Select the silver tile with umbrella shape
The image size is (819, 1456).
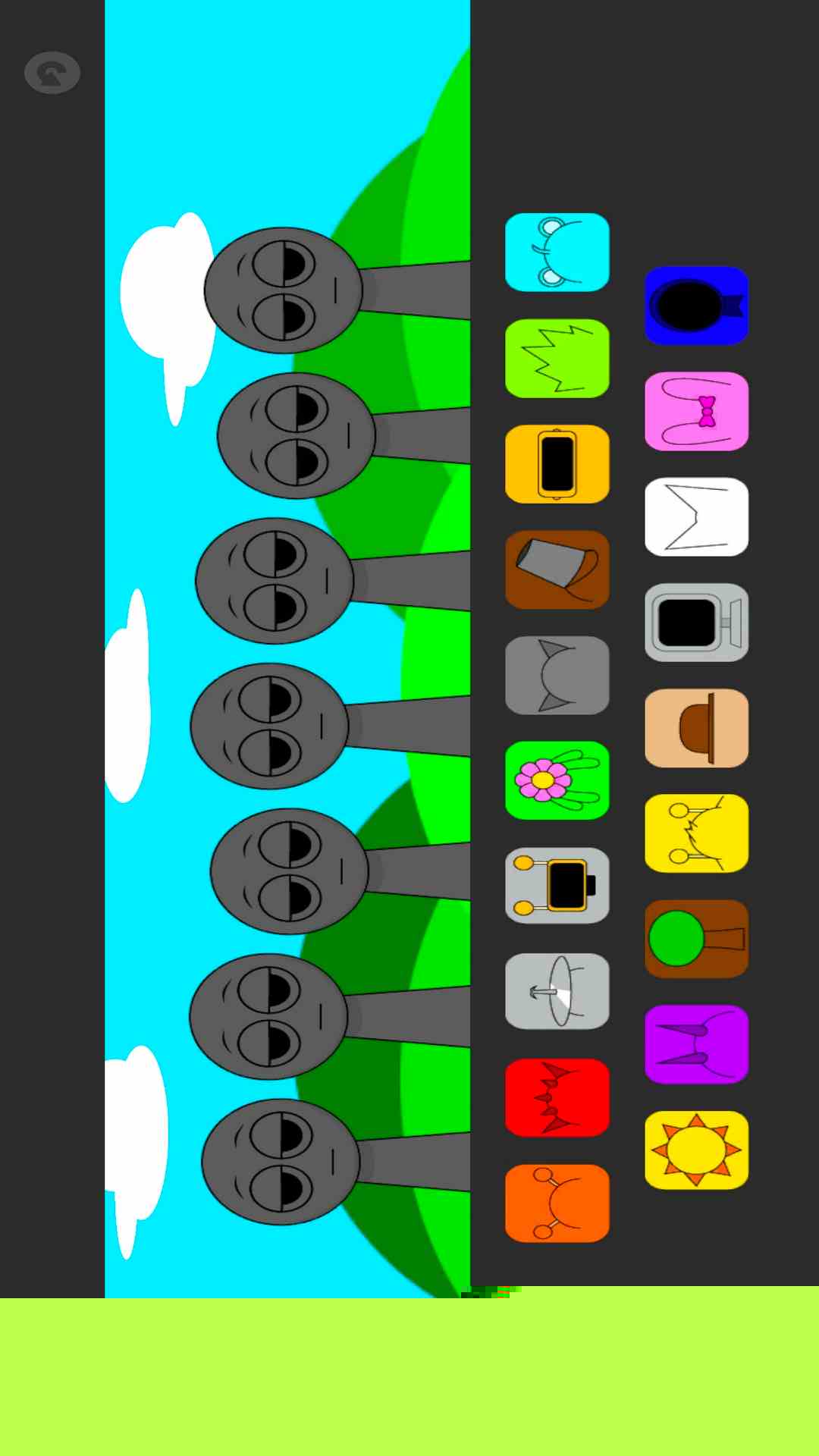point(557,991)
